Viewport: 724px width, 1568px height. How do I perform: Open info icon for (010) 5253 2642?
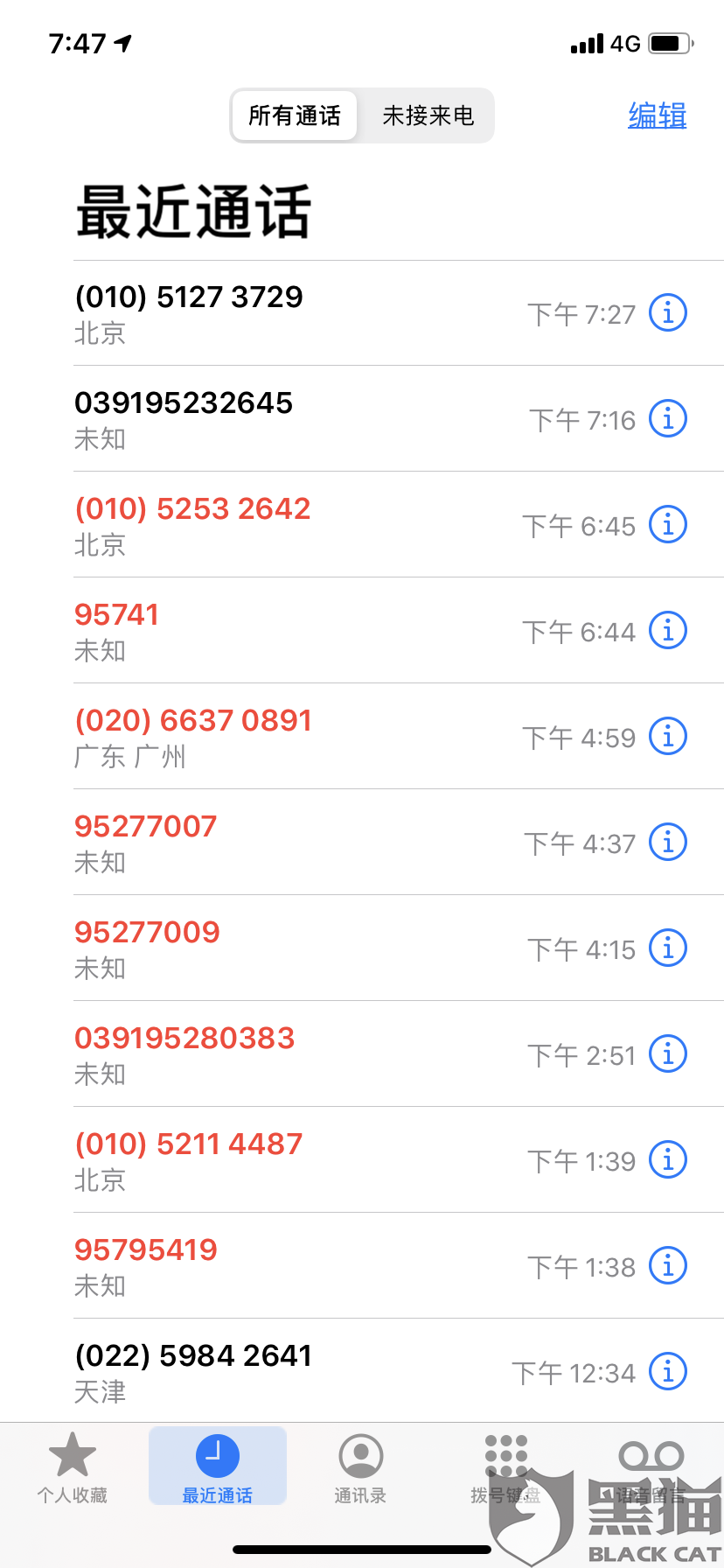click(x=668, y=525)
